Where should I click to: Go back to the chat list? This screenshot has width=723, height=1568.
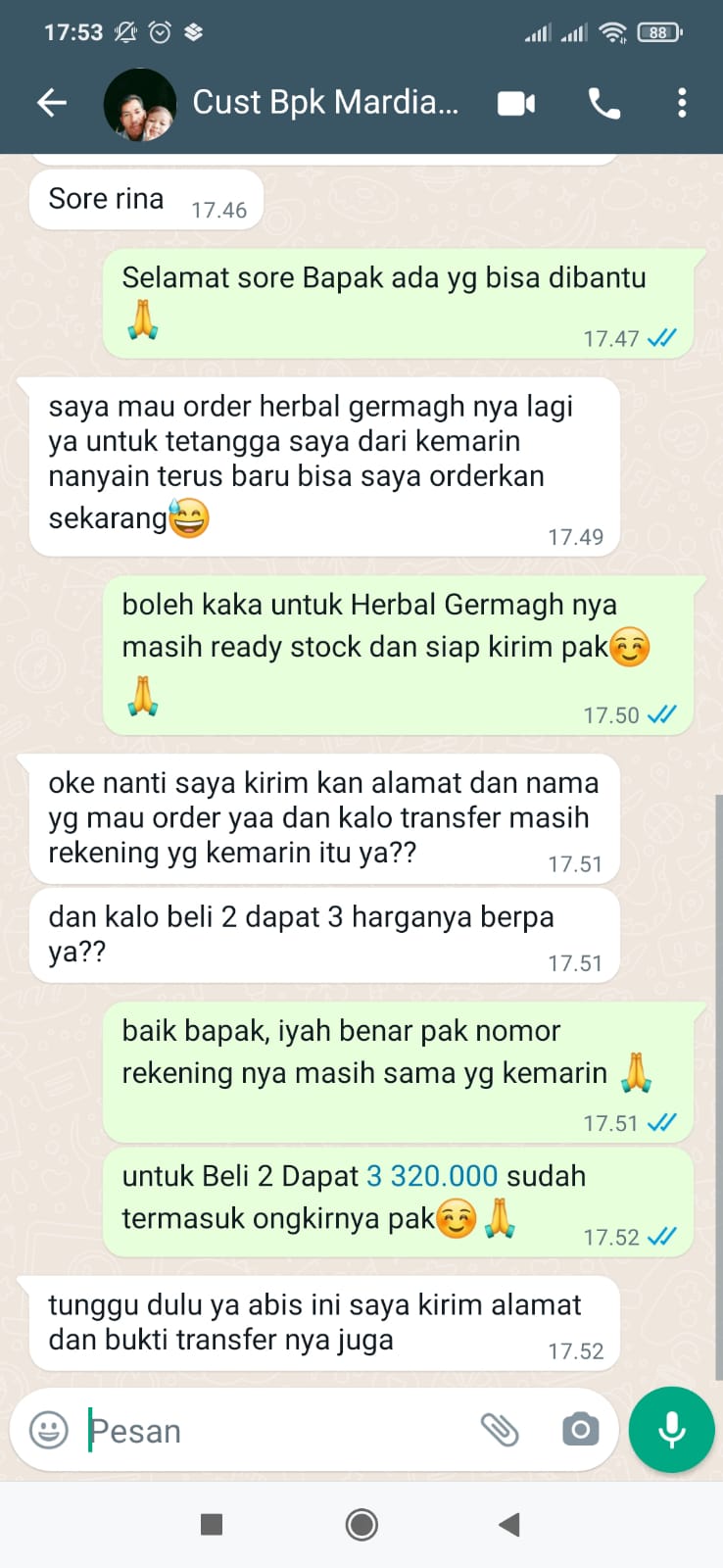tap(51, 102)
